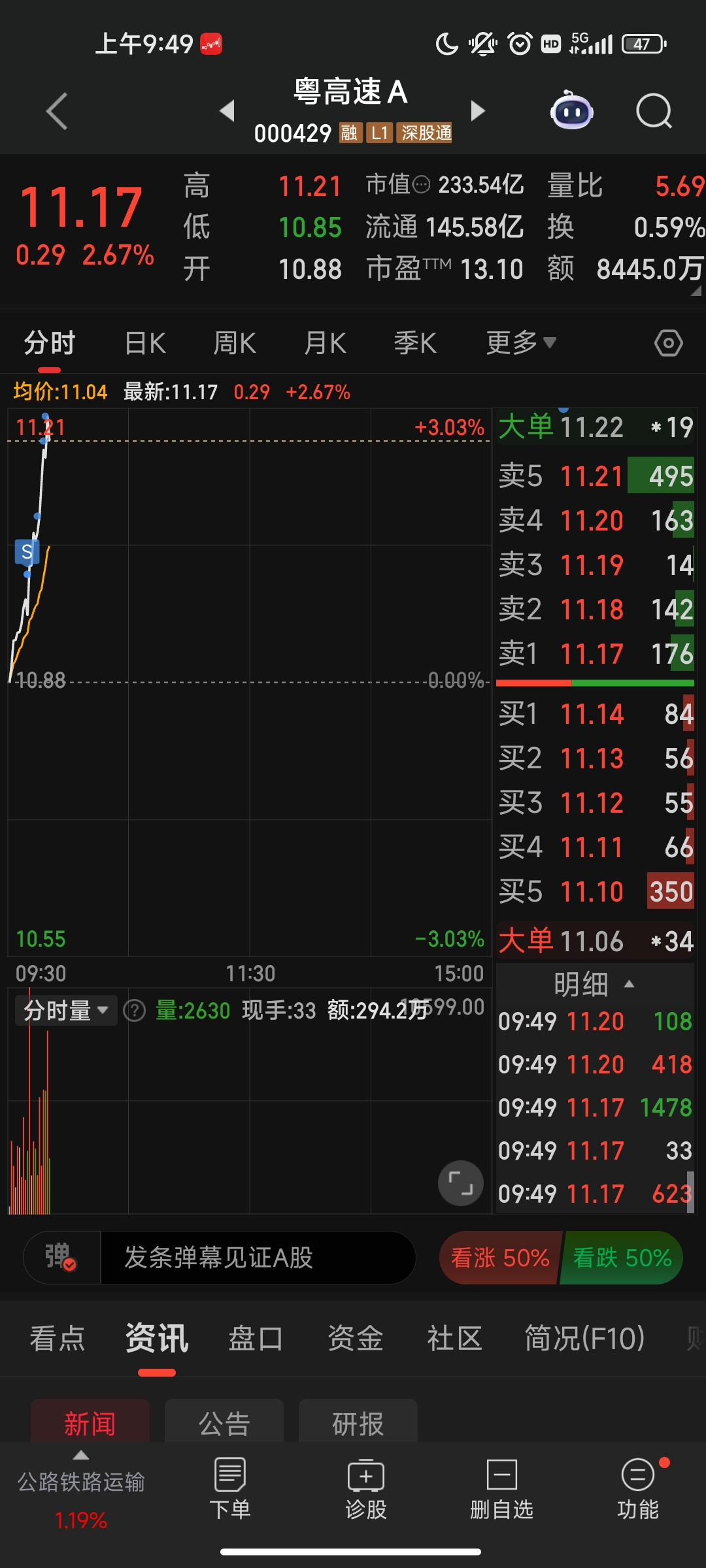Select the 月K chart tab
The height and width of the screenshot is (1568, 706).
click(x=325, y=343)
